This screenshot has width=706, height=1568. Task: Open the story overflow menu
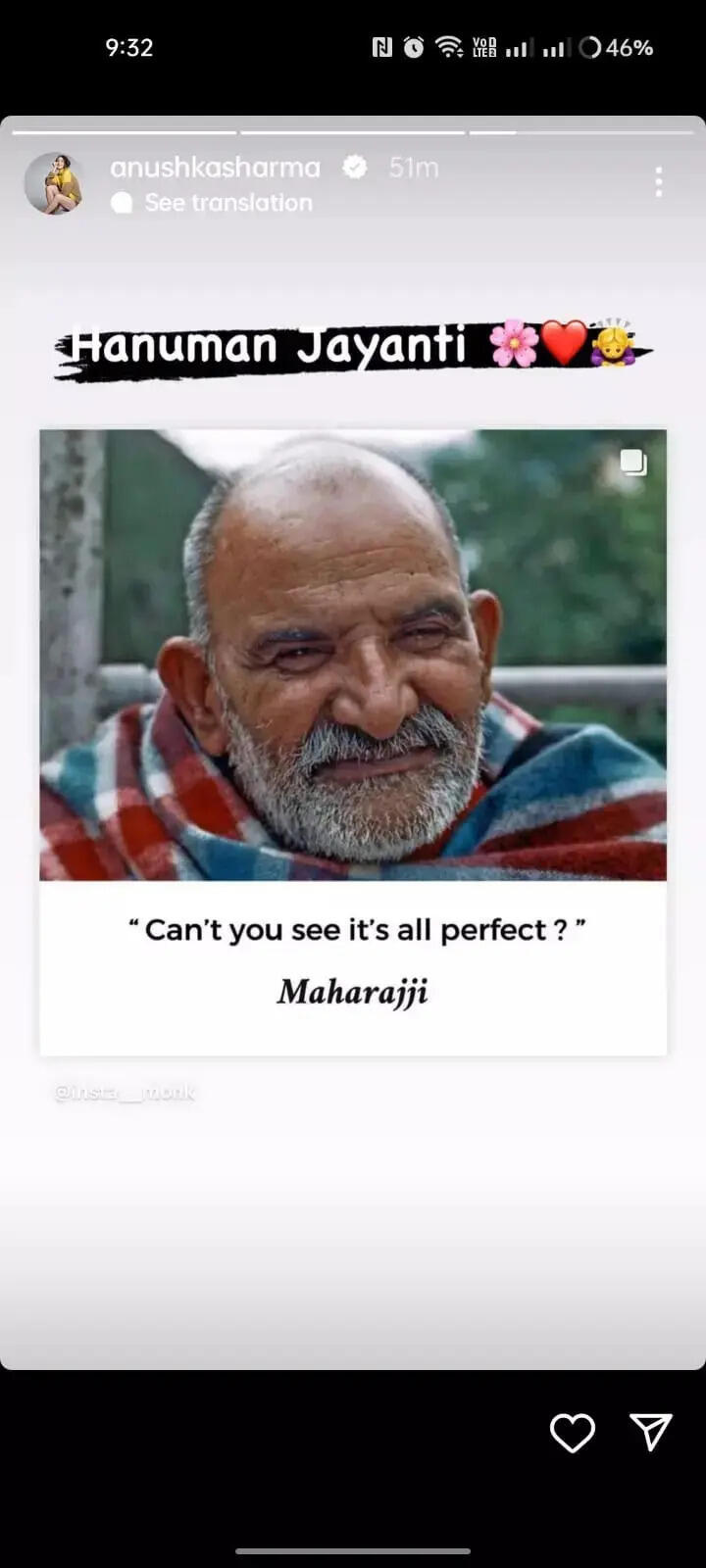click(658, 181)
